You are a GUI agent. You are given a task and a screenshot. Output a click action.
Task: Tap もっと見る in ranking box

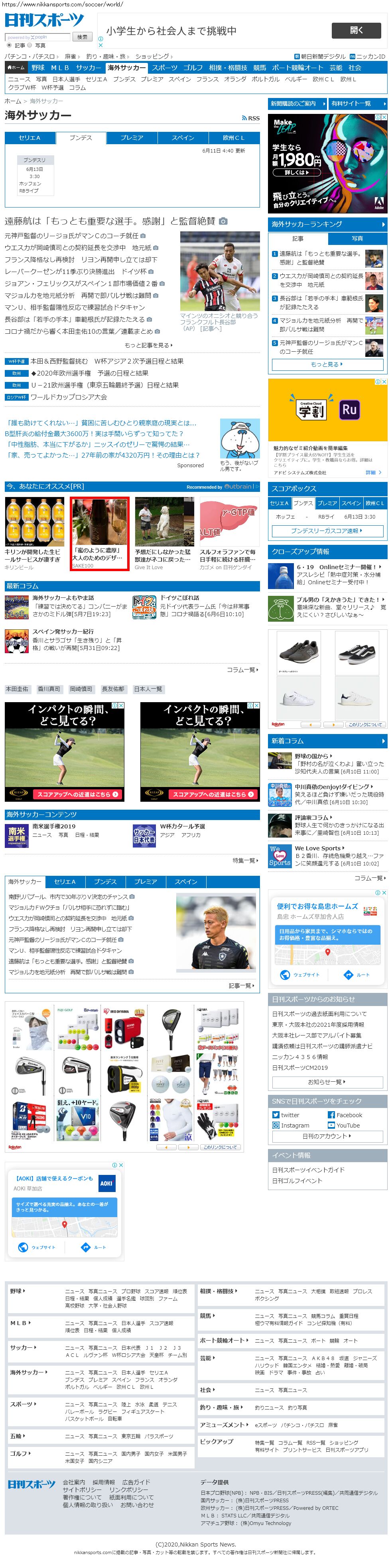(327, 364)
